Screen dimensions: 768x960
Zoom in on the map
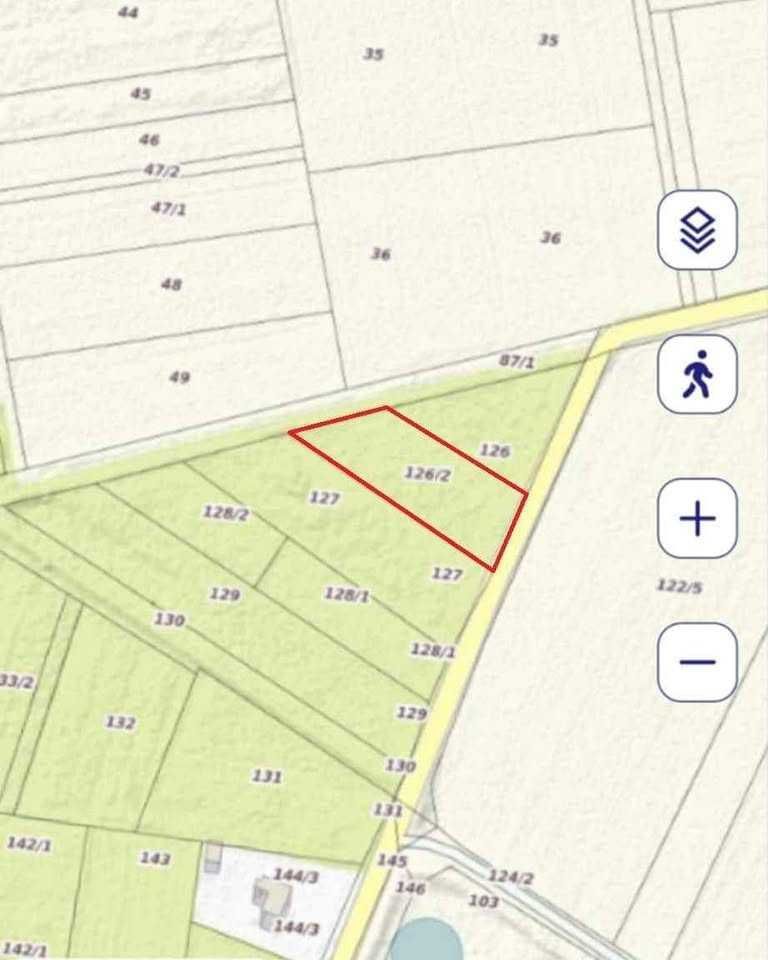(697, 518)
